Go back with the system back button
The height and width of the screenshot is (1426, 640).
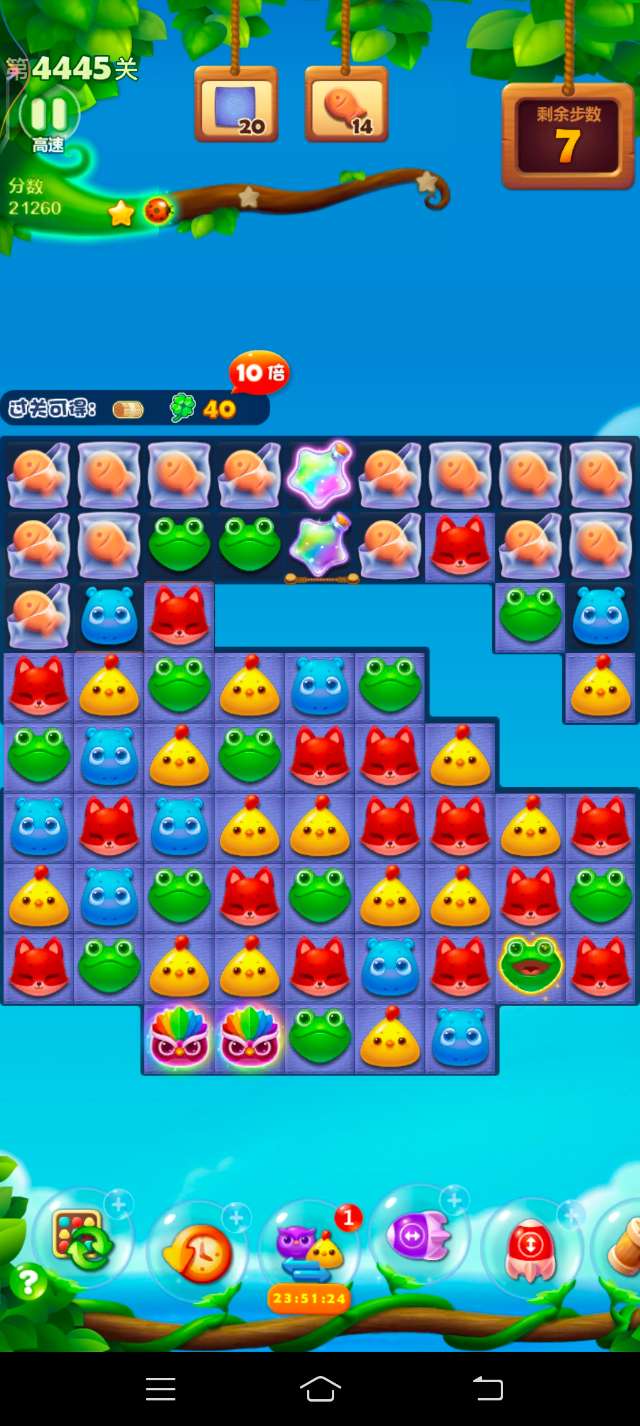click(x=487, y=1388)
